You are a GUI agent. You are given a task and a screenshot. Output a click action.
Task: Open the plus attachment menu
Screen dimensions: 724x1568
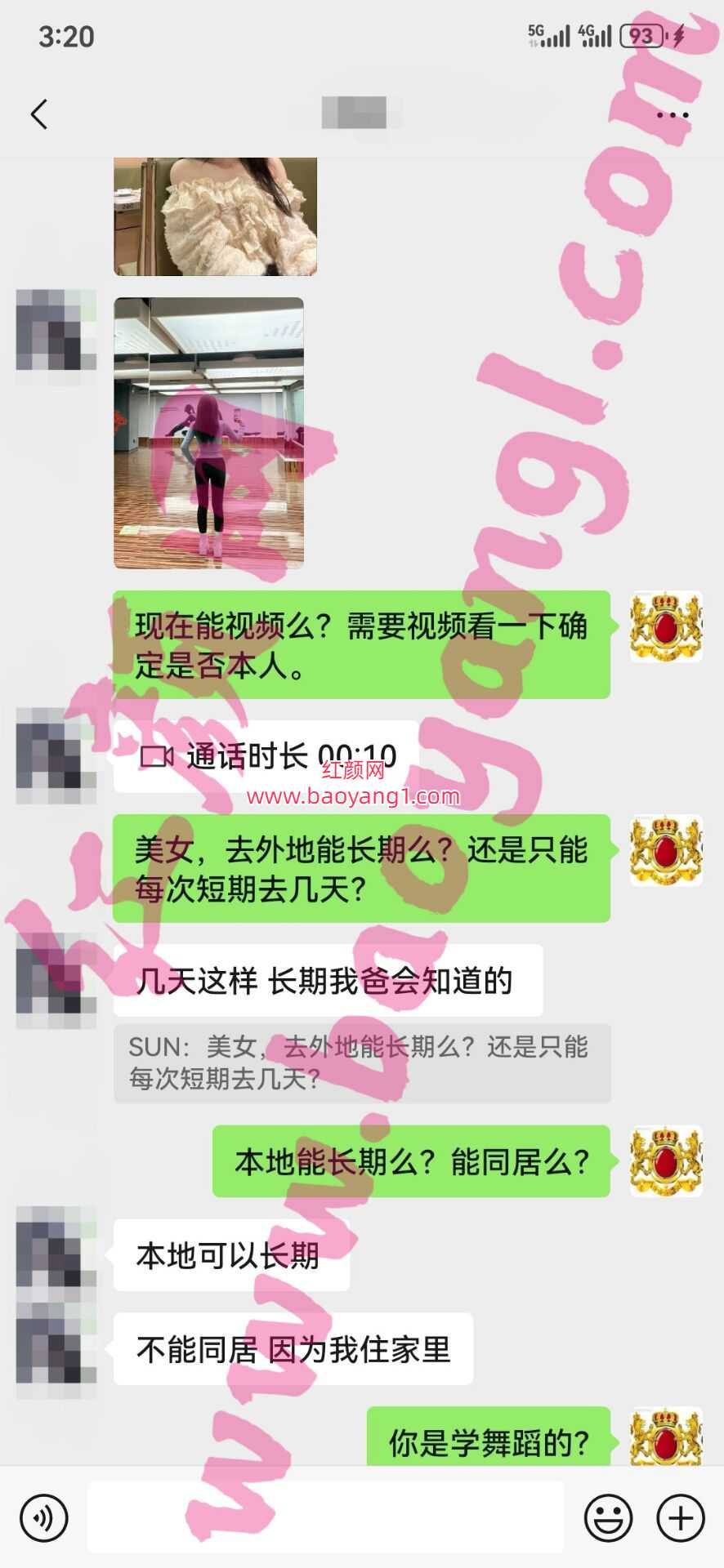coord(681,1517)
